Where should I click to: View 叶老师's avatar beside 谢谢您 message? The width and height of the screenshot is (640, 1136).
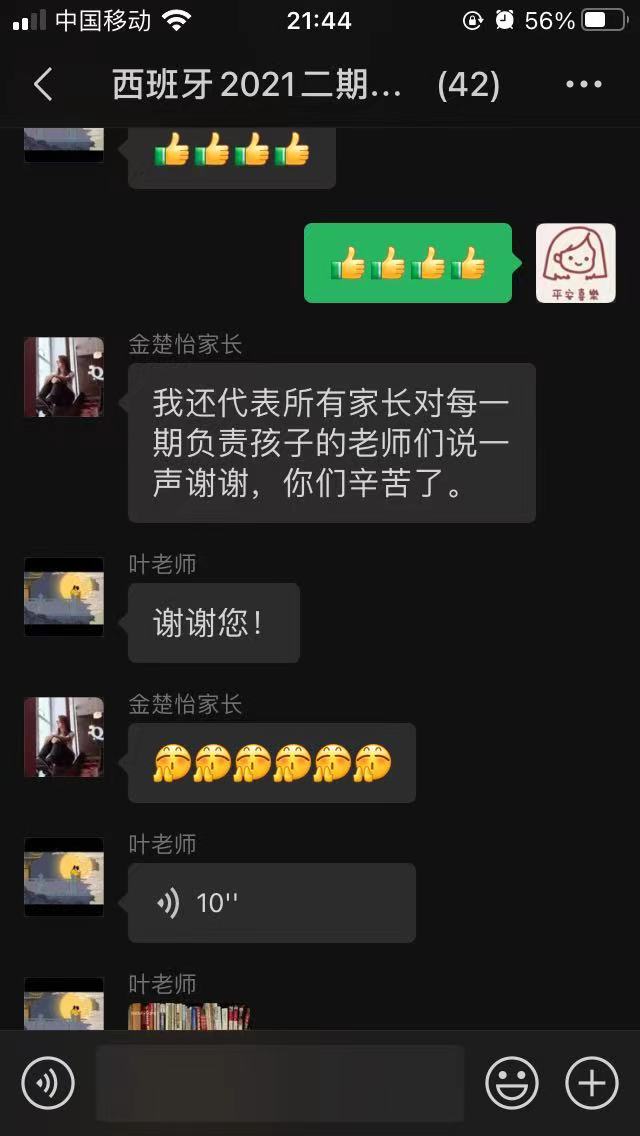click(64, 597)
